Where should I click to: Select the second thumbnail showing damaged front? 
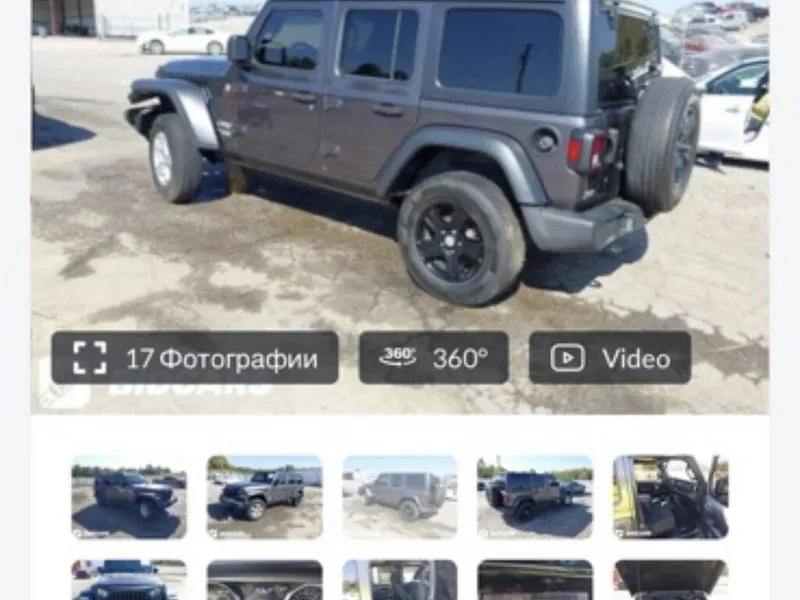pyautogui.click(x=264, y=497)
